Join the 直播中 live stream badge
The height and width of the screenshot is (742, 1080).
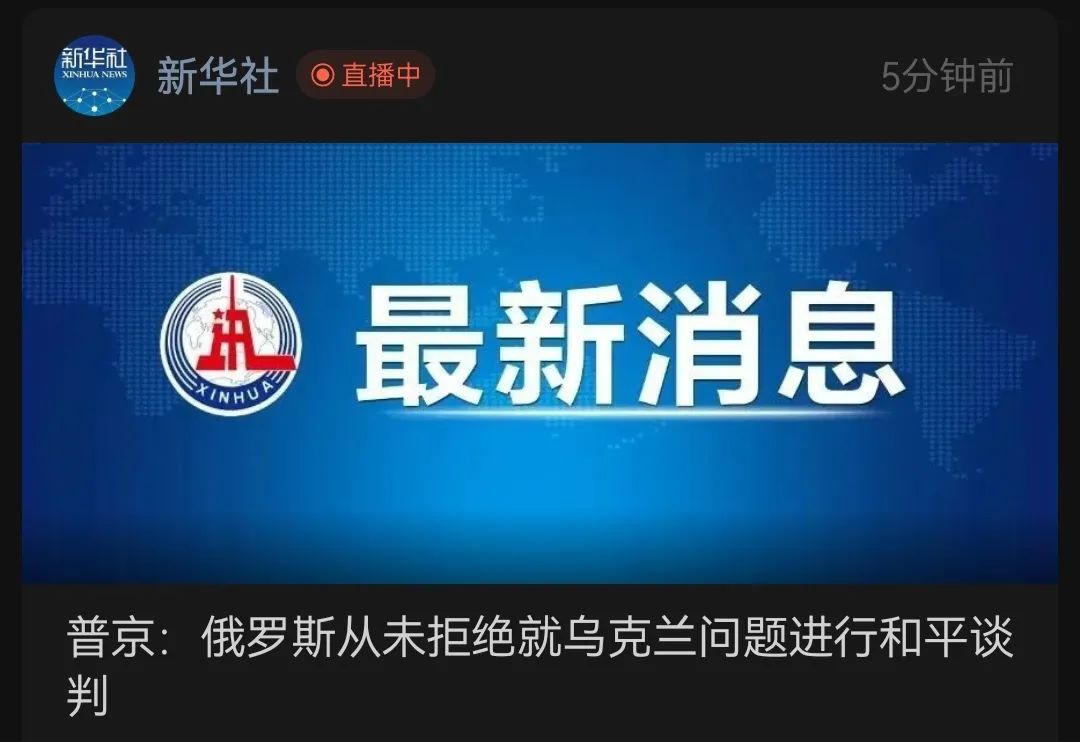coord(365,76)
